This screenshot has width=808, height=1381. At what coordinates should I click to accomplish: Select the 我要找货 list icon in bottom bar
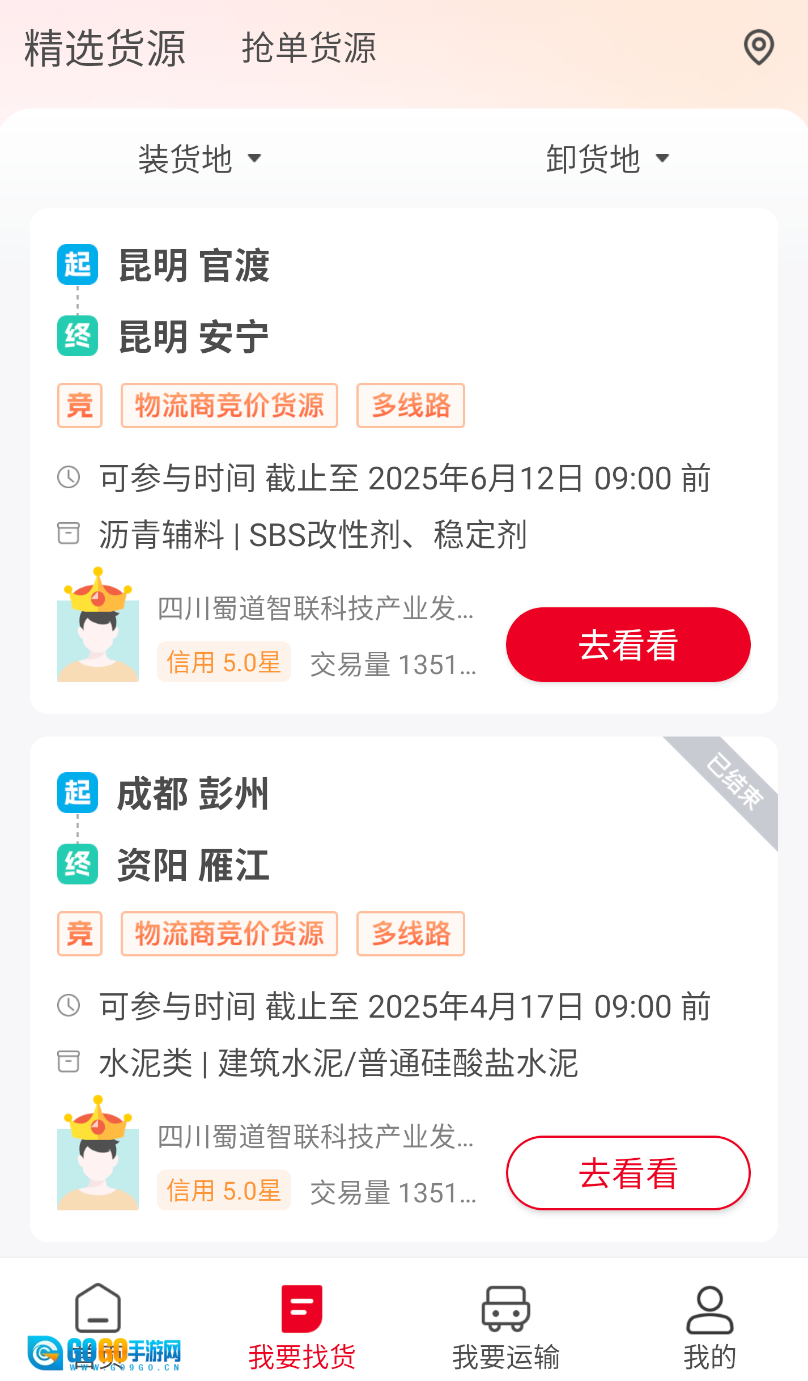tap(302, 1307)
